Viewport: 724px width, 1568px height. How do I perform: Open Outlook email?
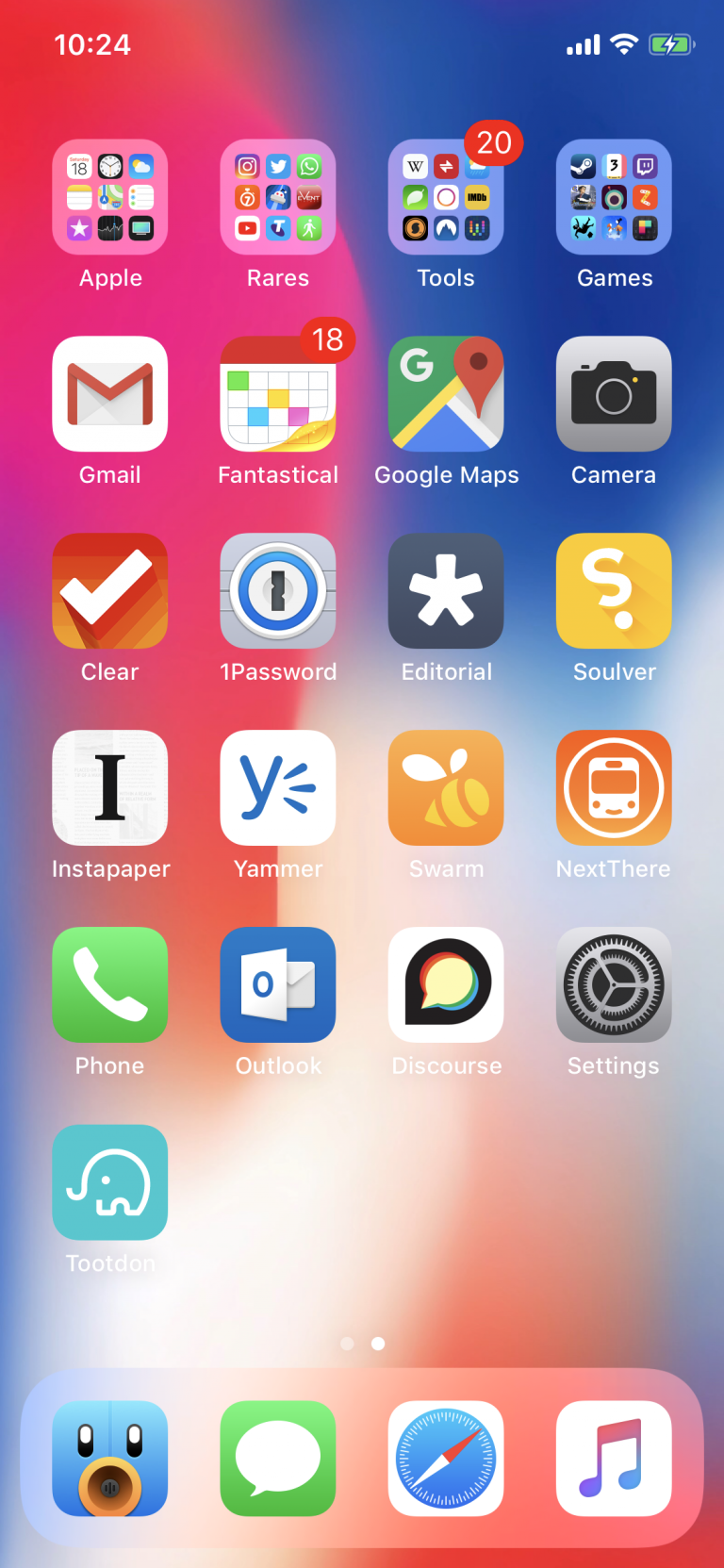pos(277,985)
